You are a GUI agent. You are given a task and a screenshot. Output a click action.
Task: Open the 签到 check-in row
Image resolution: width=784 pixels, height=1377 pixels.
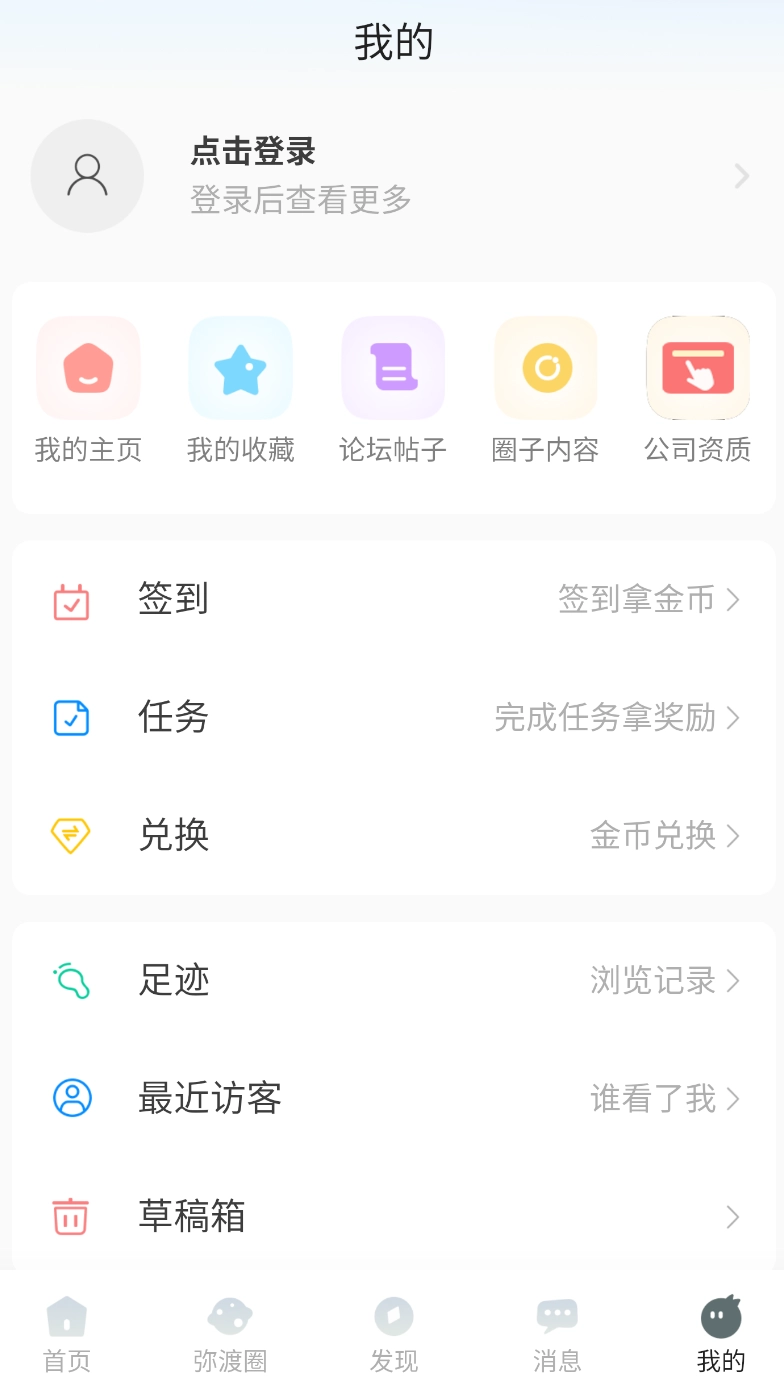tap(393, 600)
